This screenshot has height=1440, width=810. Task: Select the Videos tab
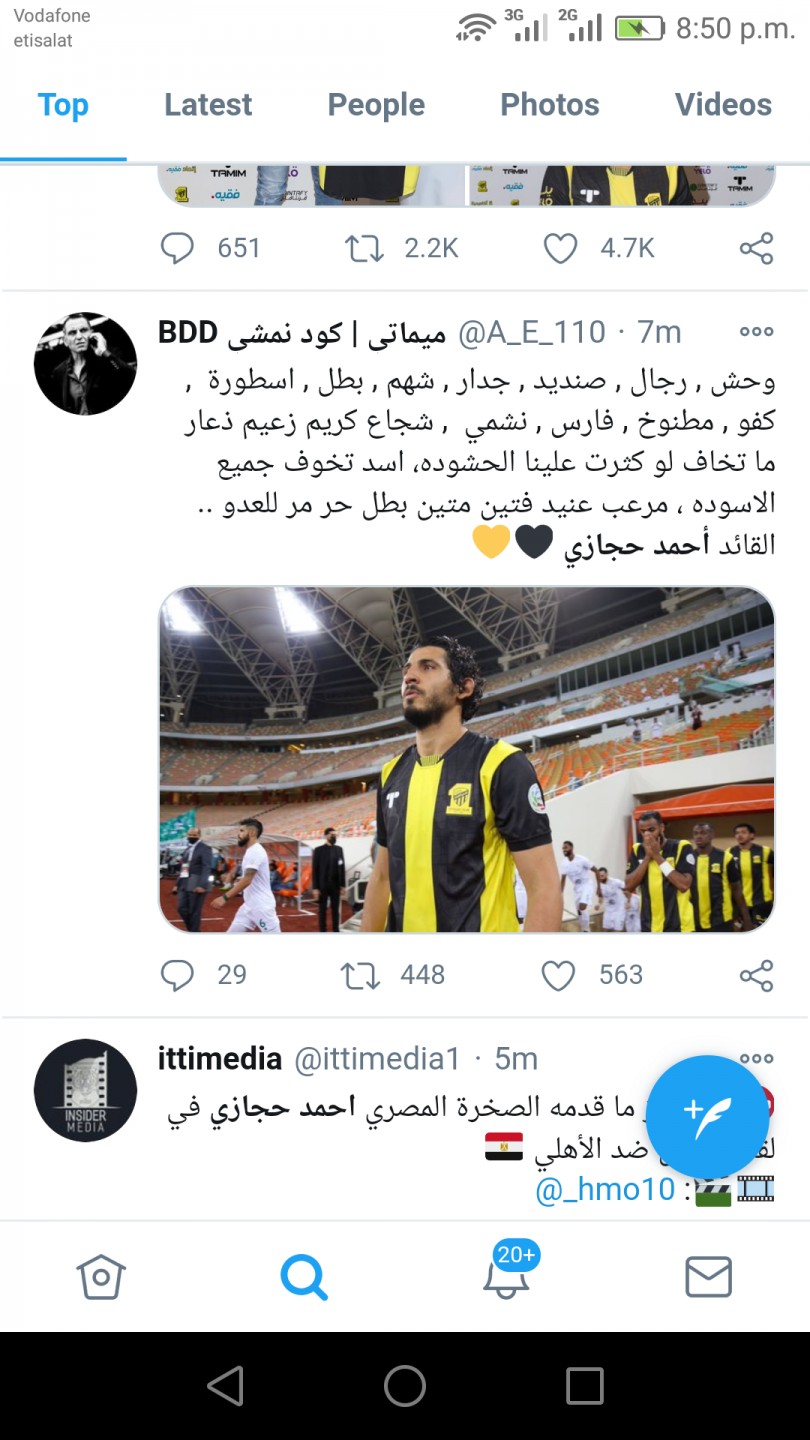tap(722, 105)
